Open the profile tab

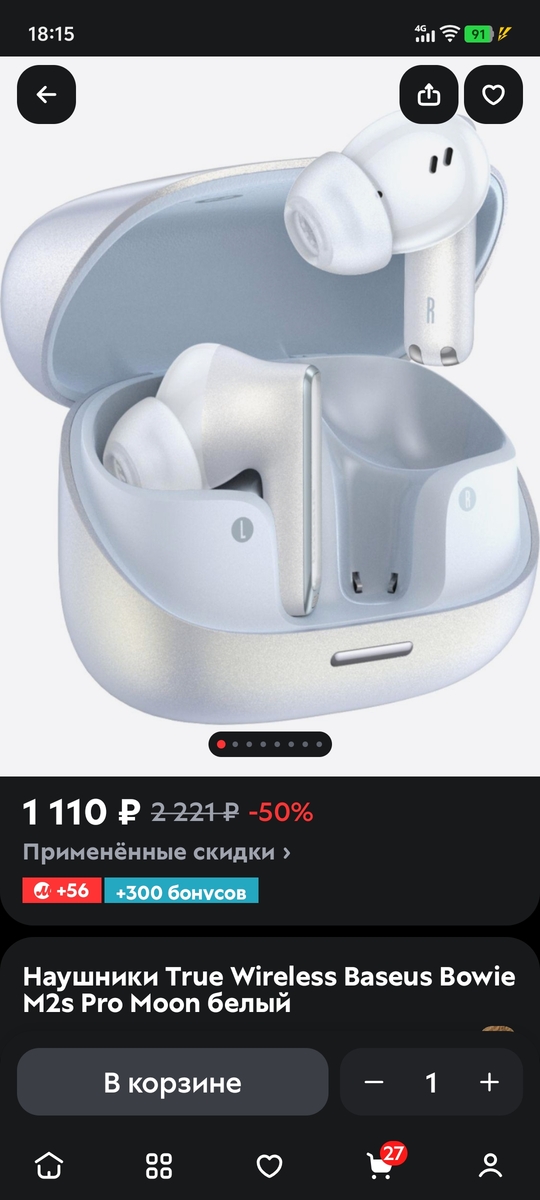pyautogui.click(x=490, y=1165)
